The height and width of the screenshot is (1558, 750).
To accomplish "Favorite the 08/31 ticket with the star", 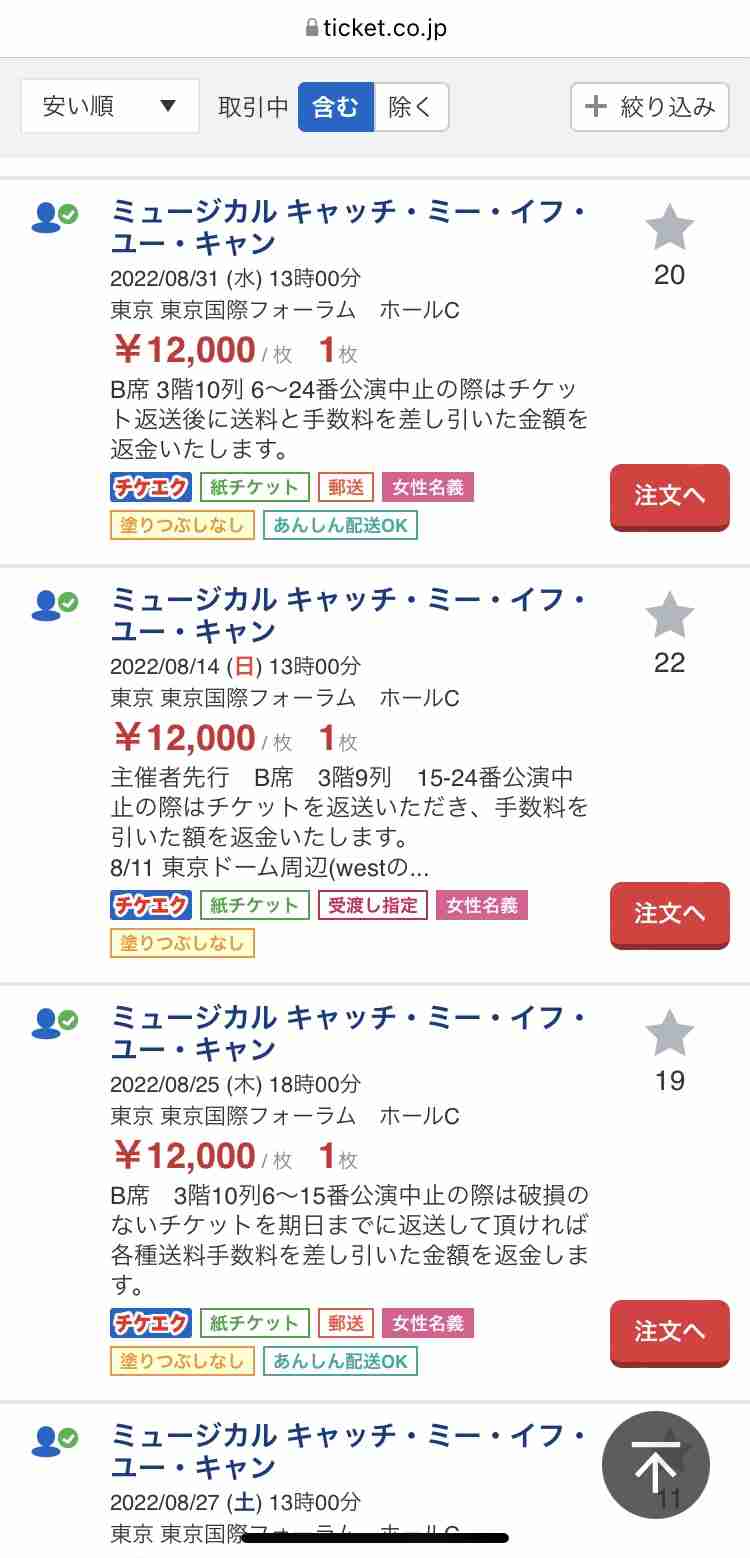I will tap(669, 229).
